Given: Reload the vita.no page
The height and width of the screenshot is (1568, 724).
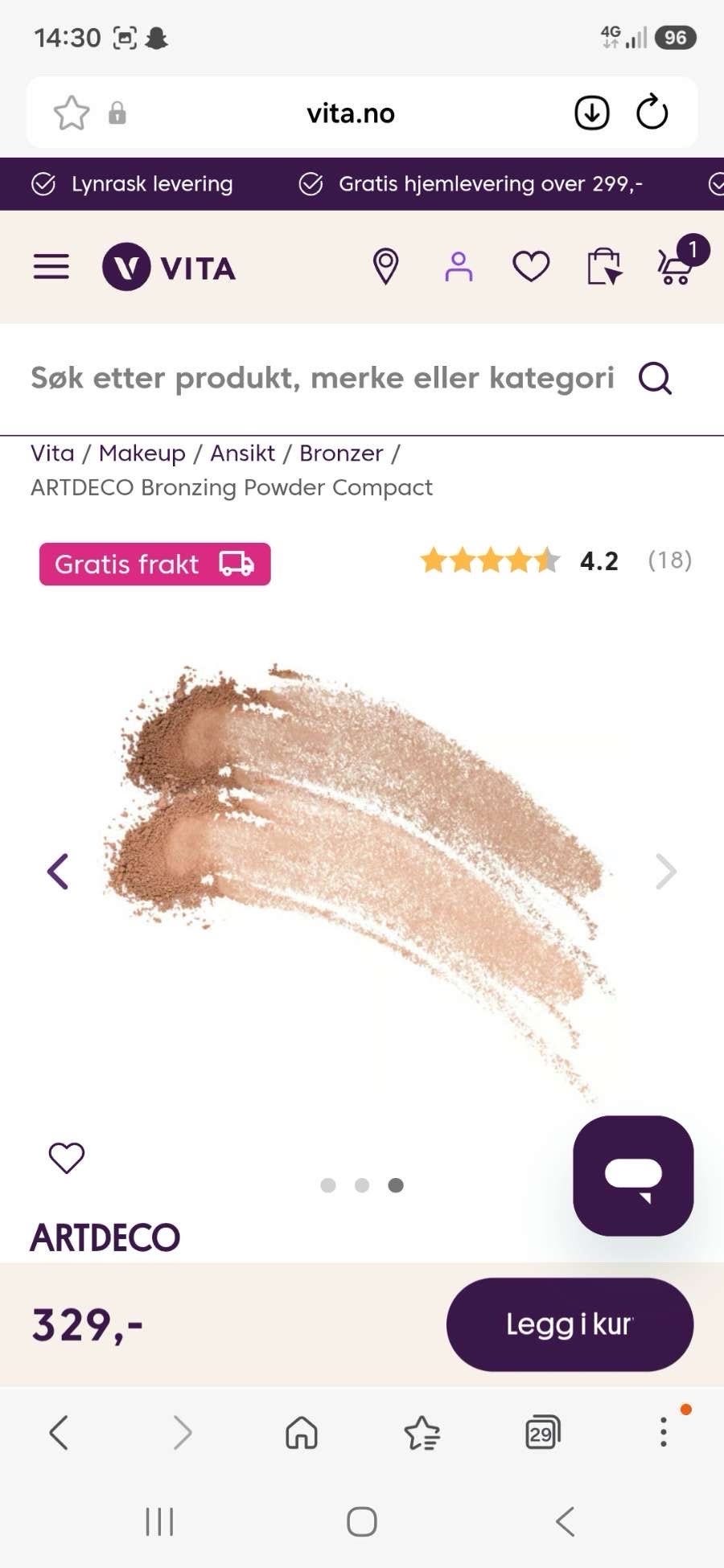Looking at the screenshot, I should pyautogui.click(x=652, y=113).
